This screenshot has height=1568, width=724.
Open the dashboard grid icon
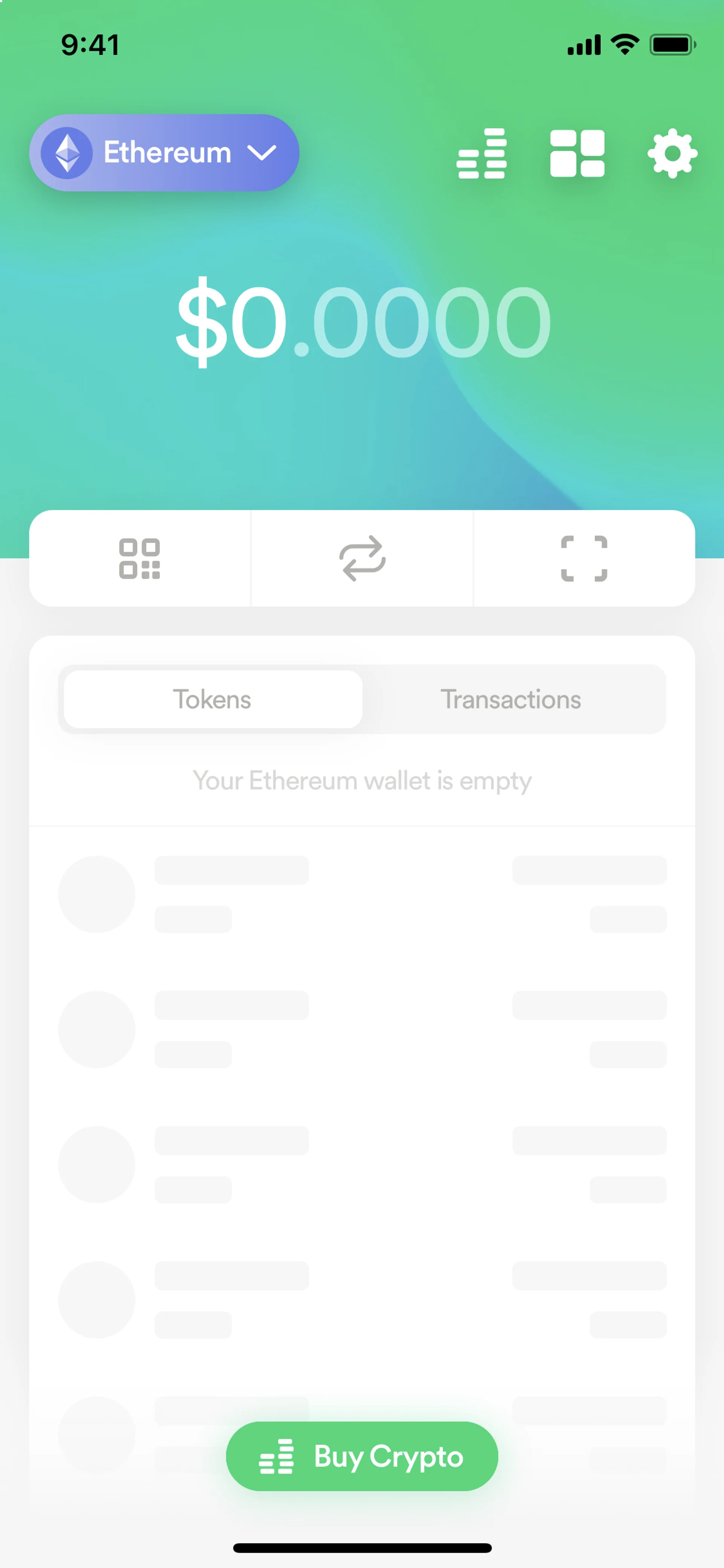pos(577,154)
